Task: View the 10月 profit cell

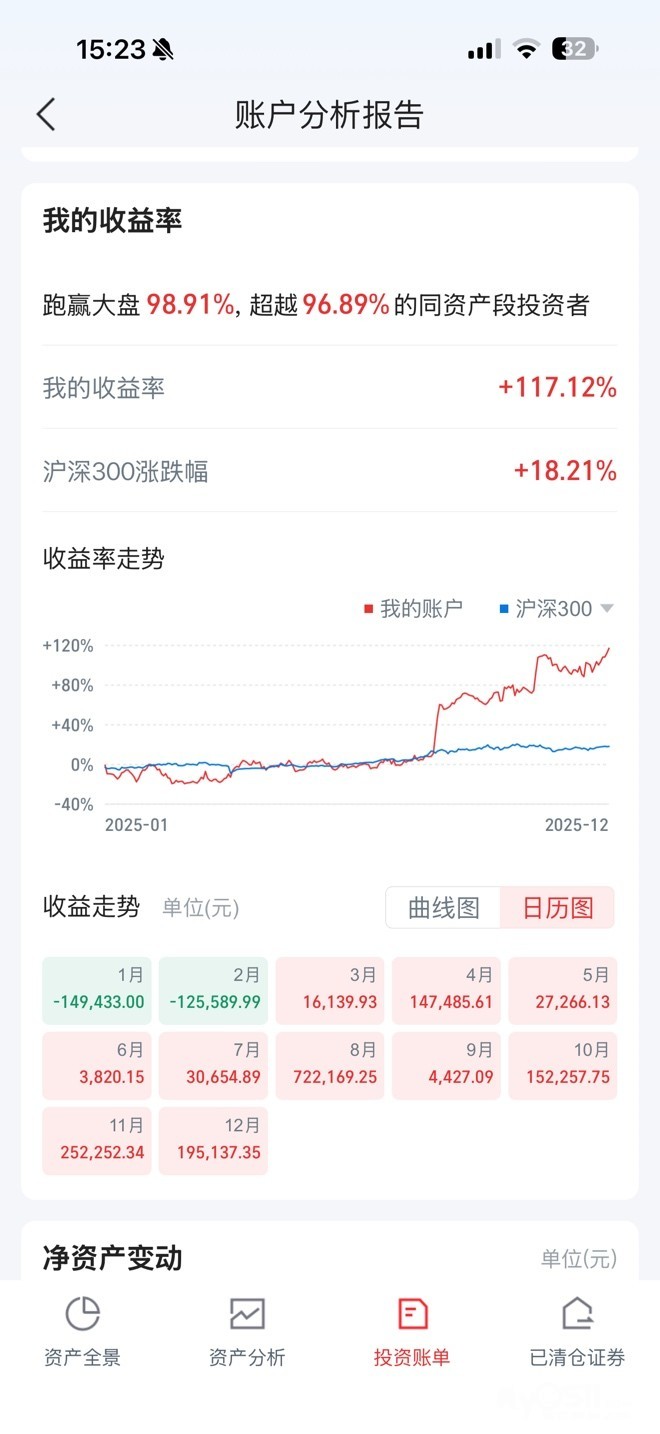Action: pyautogui.click(x=562, y=1065)
